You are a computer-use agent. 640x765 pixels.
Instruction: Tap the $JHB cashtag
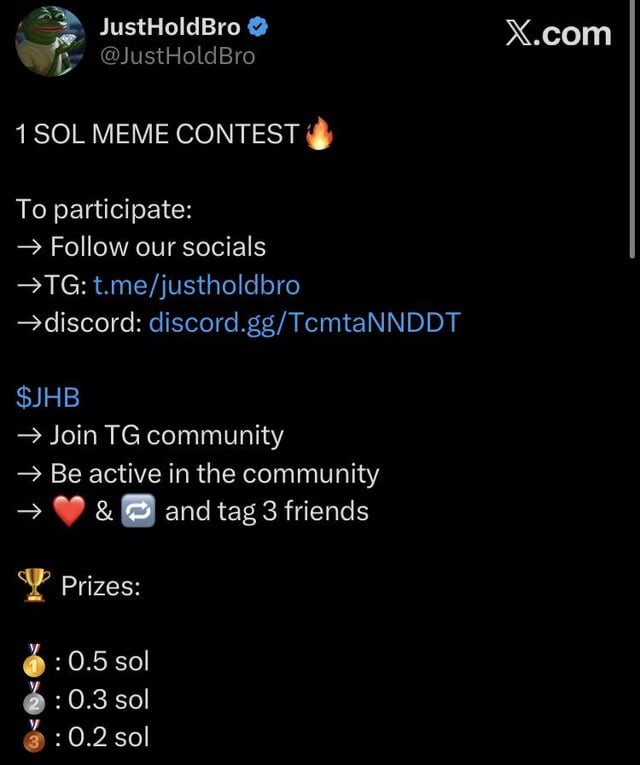(48, 397)
